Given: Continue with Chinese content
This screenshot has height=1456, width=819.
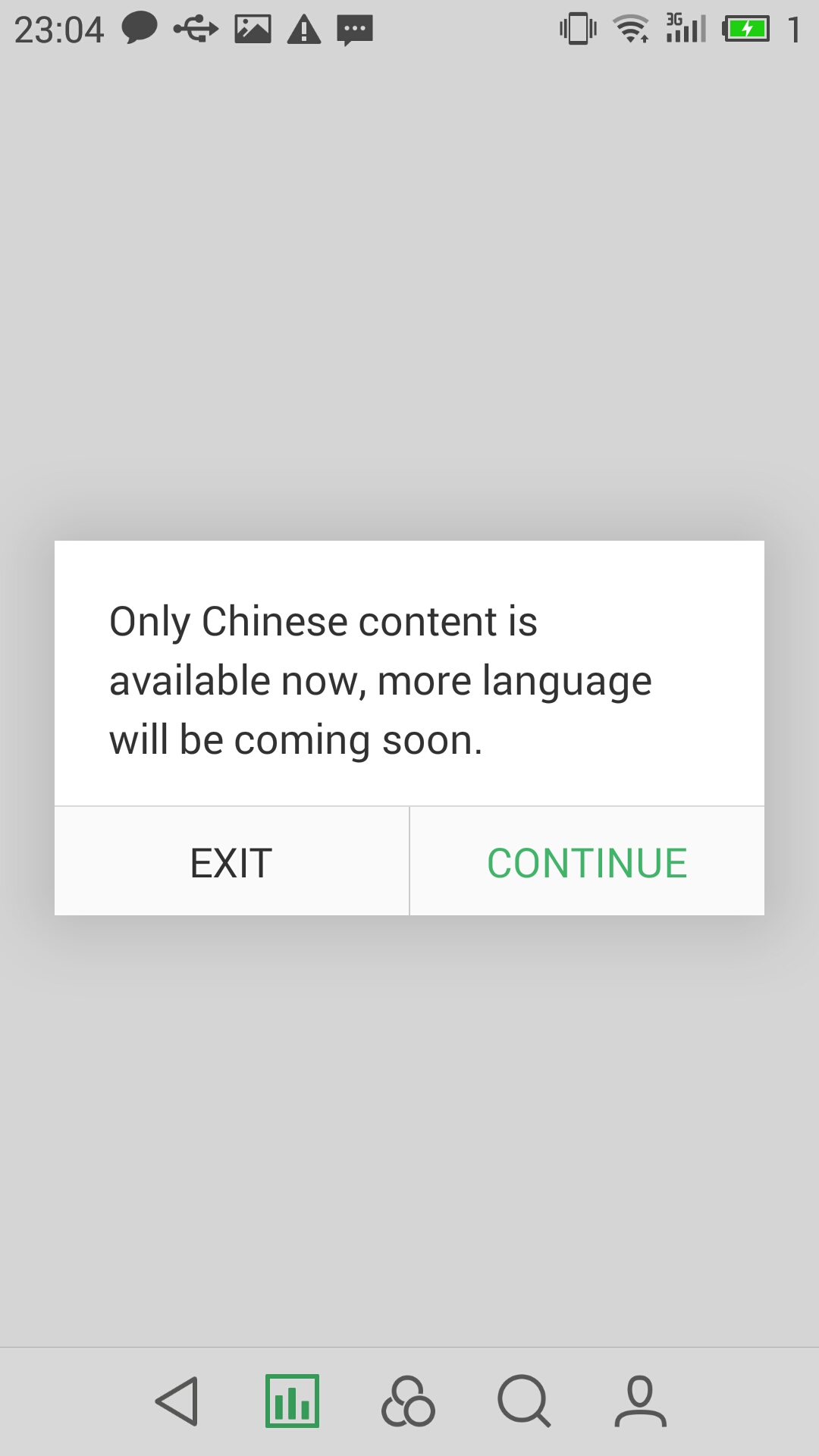Looking at the screenshot, I should pos(587,862).
